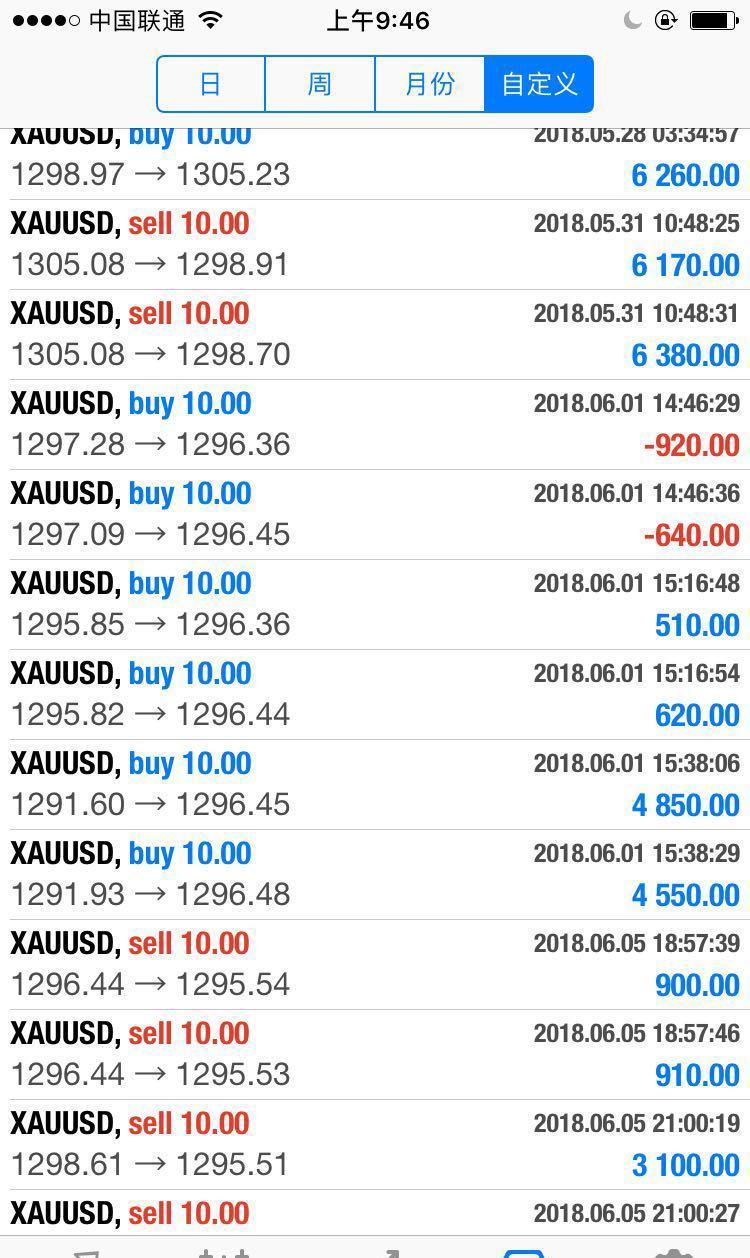
Task: Expand the buy trade with loss -920.00
Action: (x=375, y=425)
